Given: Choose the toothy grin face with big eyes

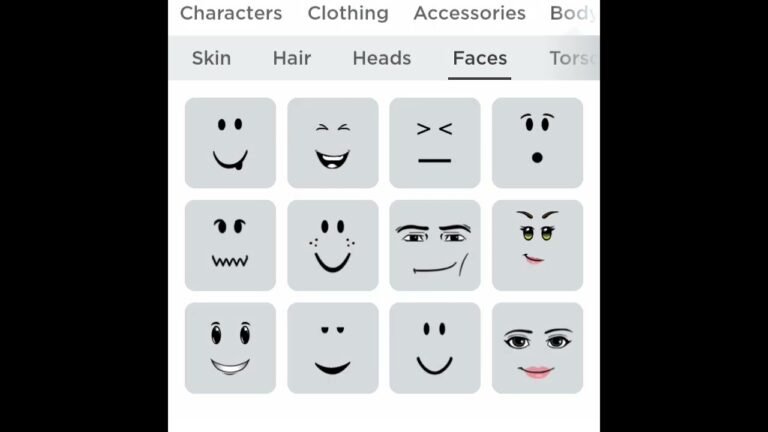Looking at the screenshot, I should click(230, 348).
